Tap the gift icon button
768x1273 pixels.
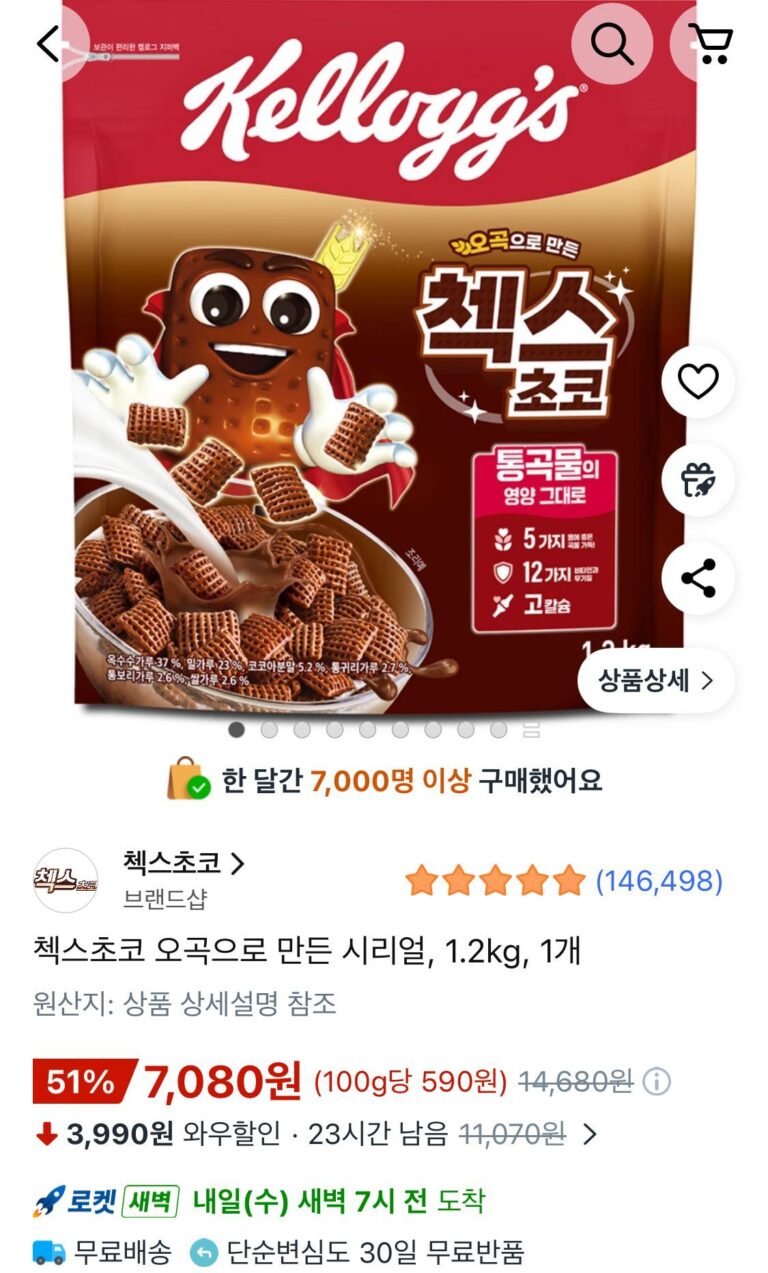(698, 480)
